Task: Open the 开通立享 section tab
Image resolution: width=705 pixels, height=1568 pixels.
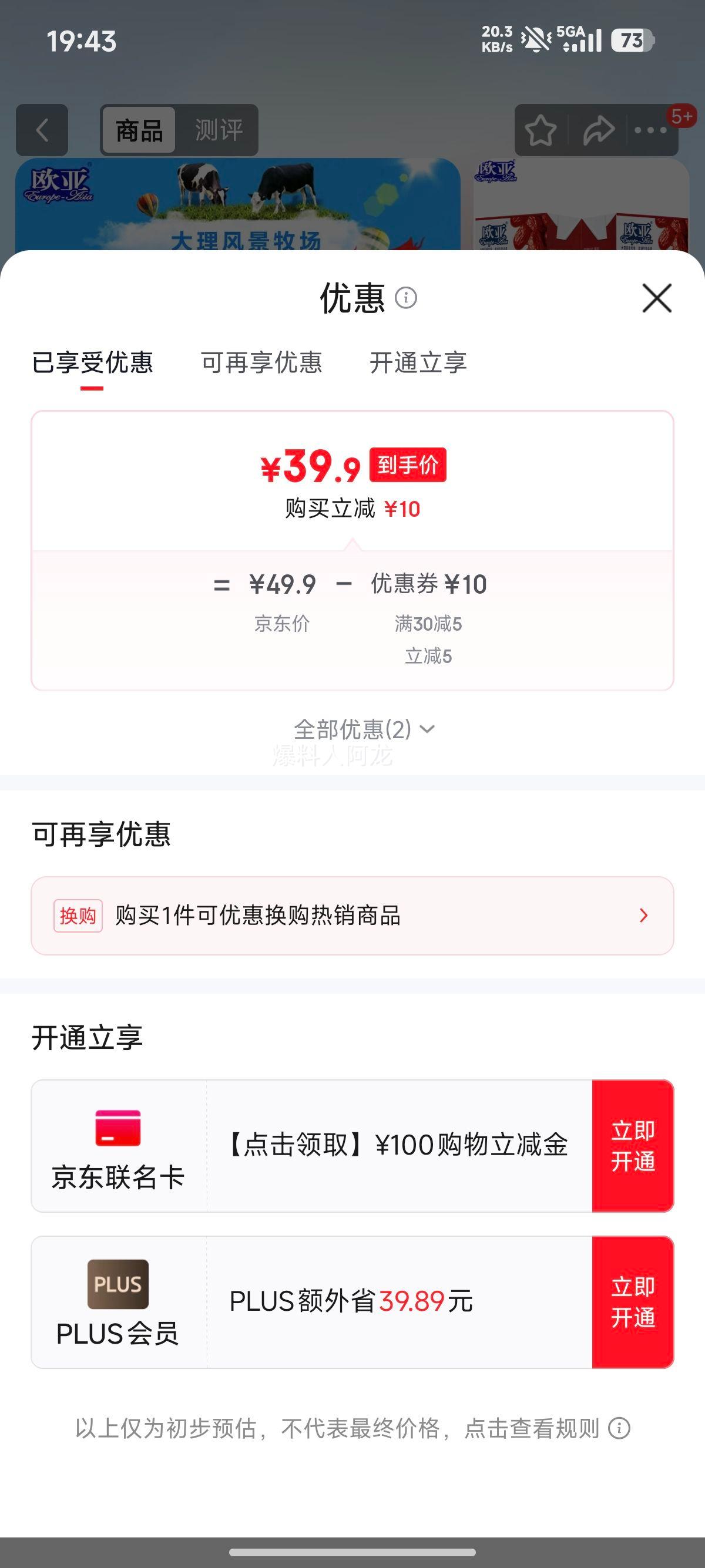Action: pos(418,364)
